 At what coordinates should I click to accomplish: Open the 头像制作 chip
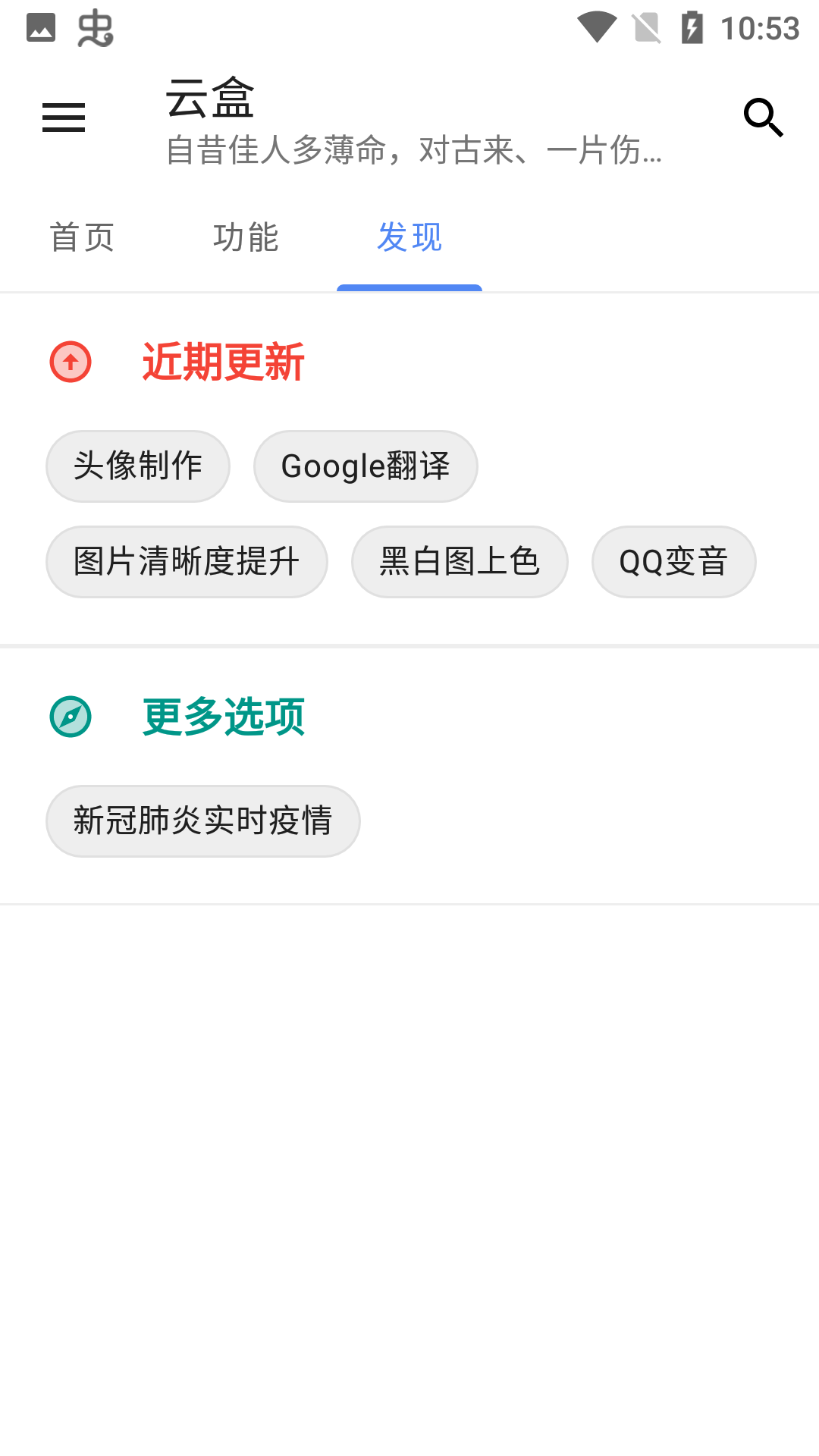(x=138, y=466)
